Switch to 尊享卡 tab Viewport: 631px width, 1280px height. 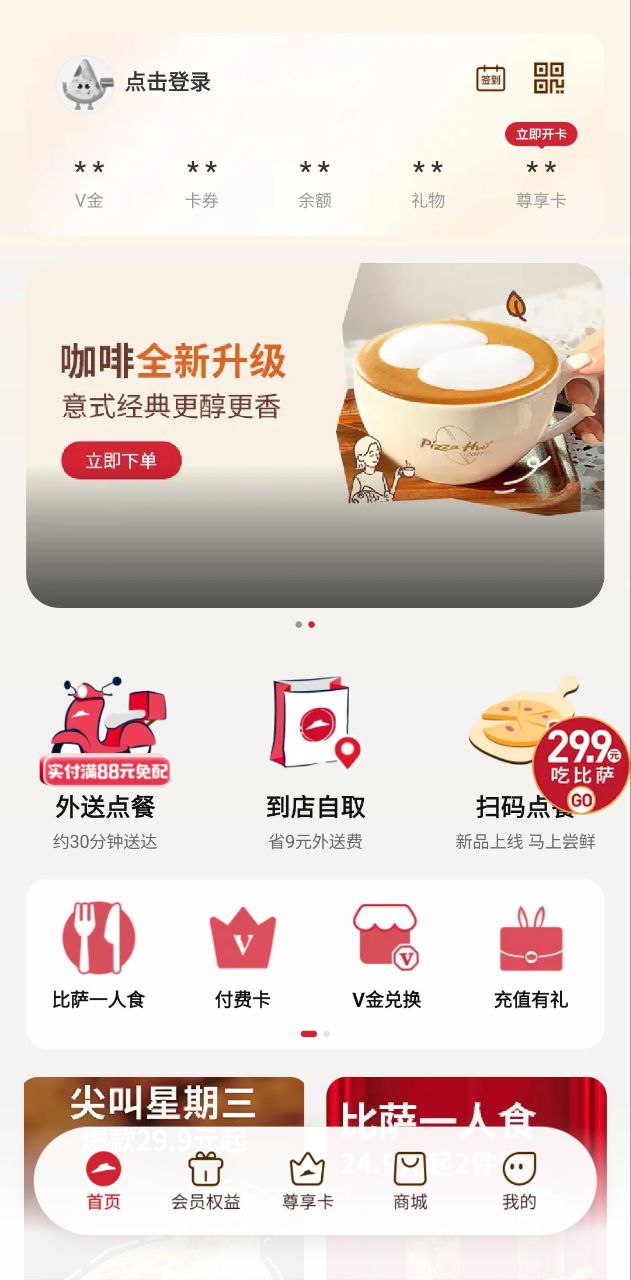click(307, 1181)
